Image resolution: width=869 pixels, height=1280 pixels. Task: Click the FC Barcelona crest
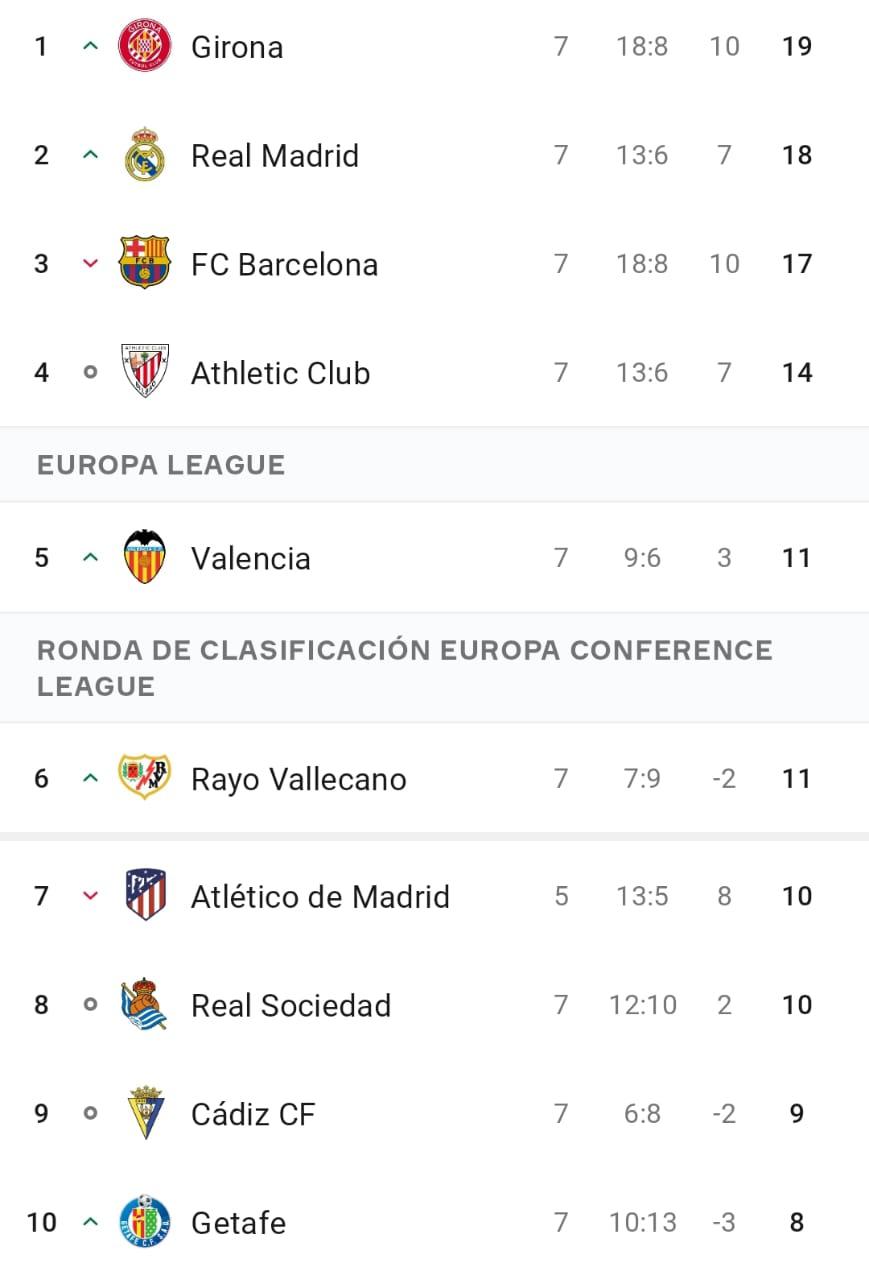click(143, 263)
